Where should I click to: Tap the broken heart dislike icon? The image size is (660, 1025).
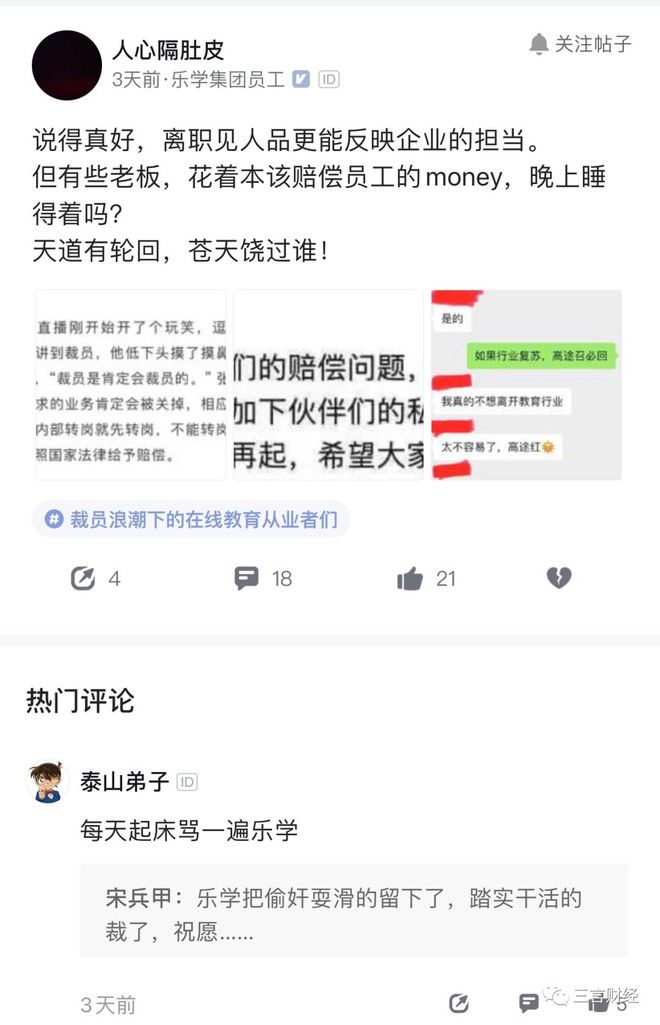[558, 577]
